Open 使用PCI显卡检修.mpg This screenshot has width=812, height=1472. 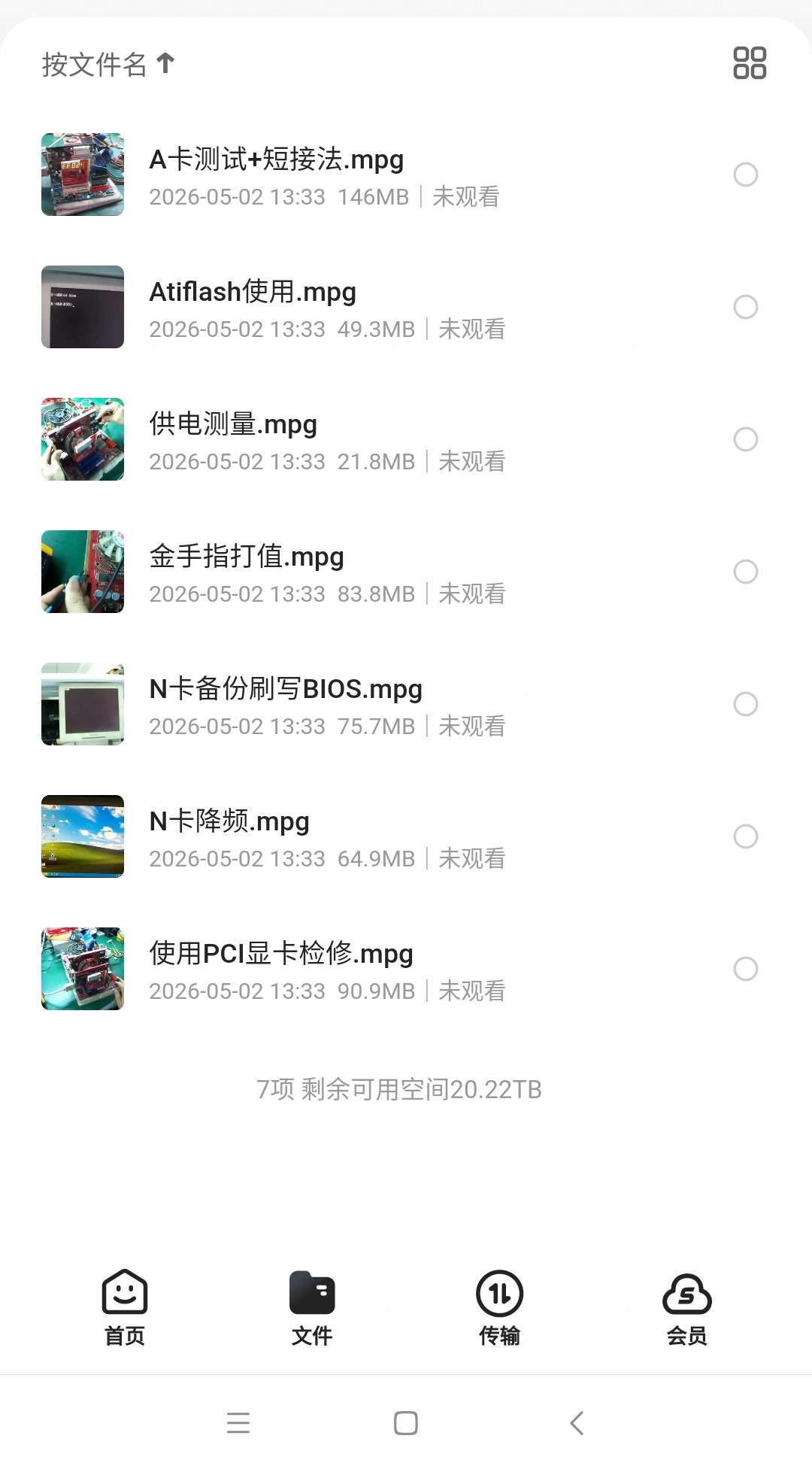point(406,969)
